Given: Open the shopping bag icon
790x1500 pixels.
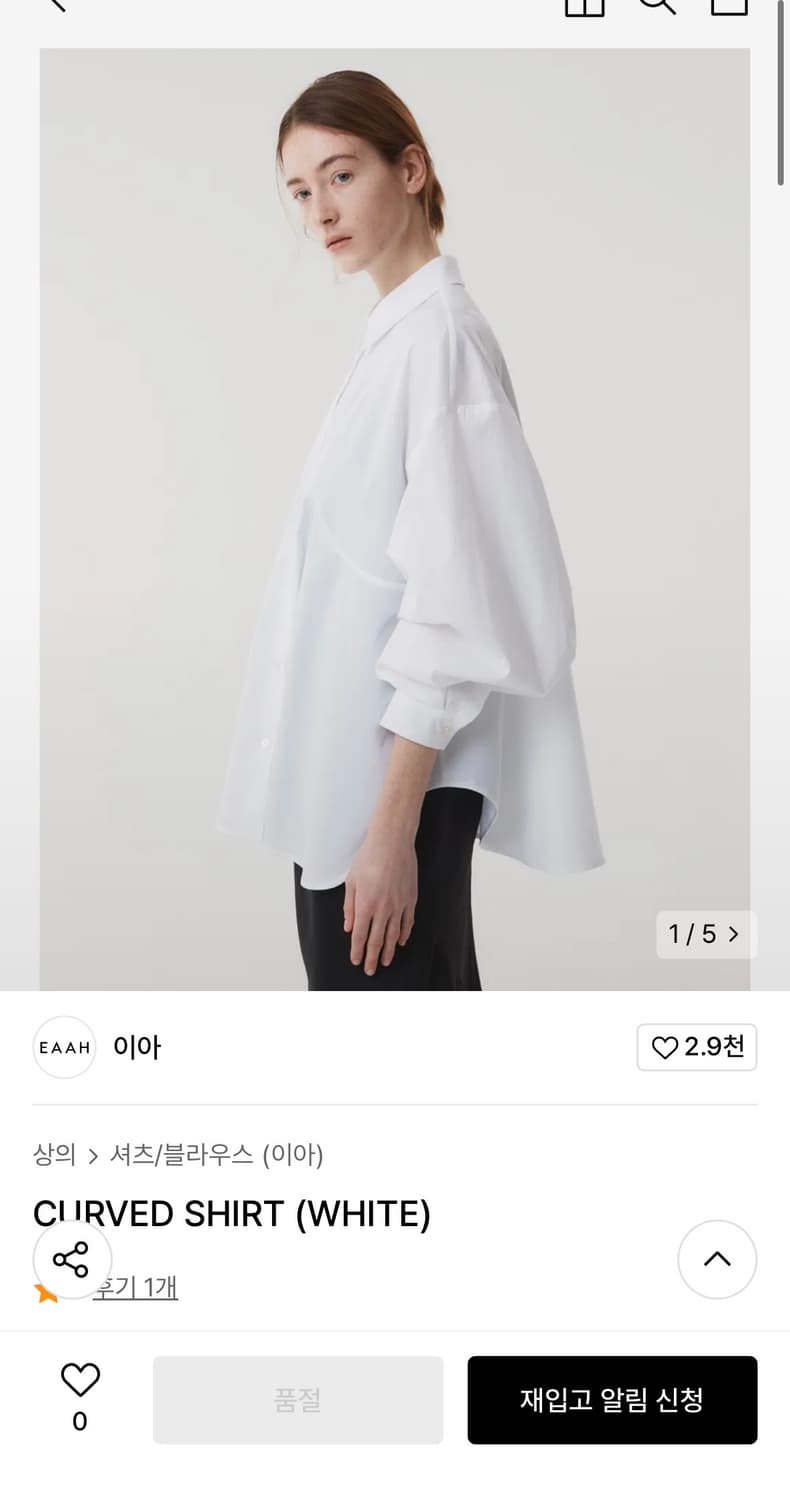Looking at the screenshot, I should (x=729, y=5).
